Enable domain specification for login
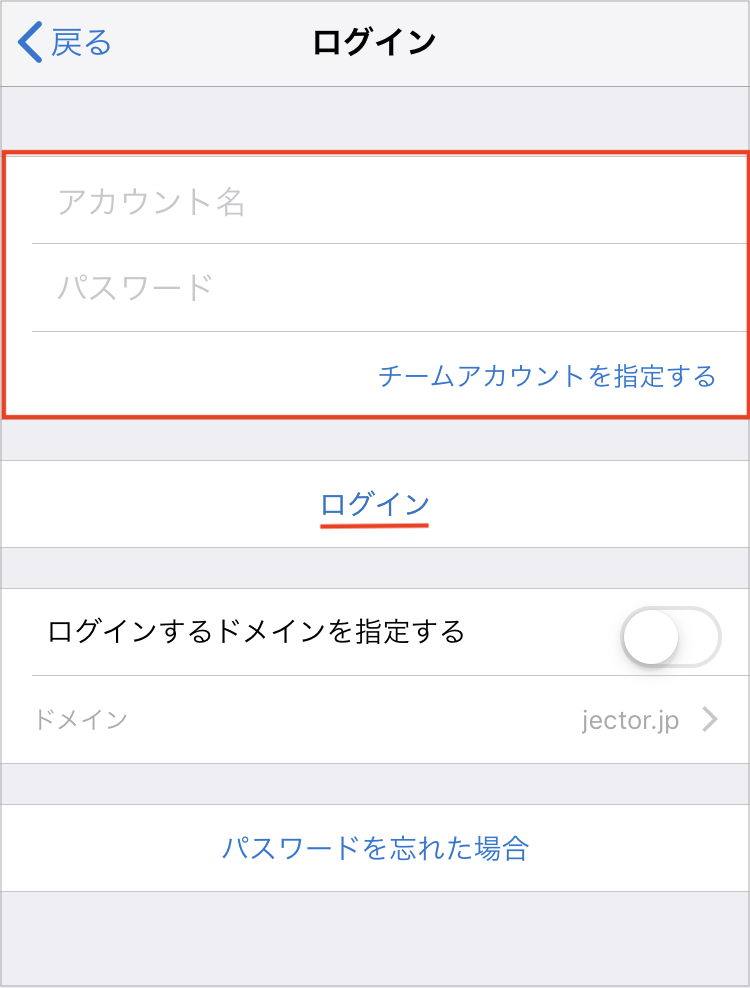750x988 pixels. [x=670, y=638]
